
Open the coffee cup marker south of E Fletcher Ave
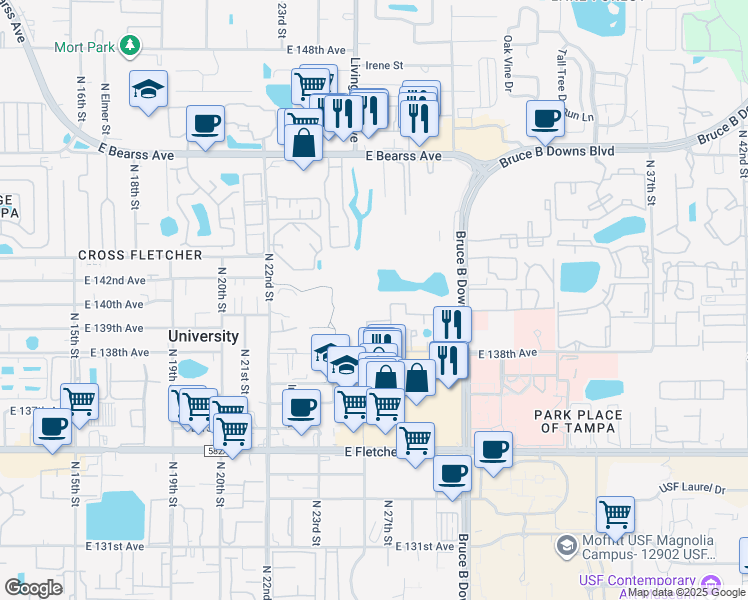(452, 473)
